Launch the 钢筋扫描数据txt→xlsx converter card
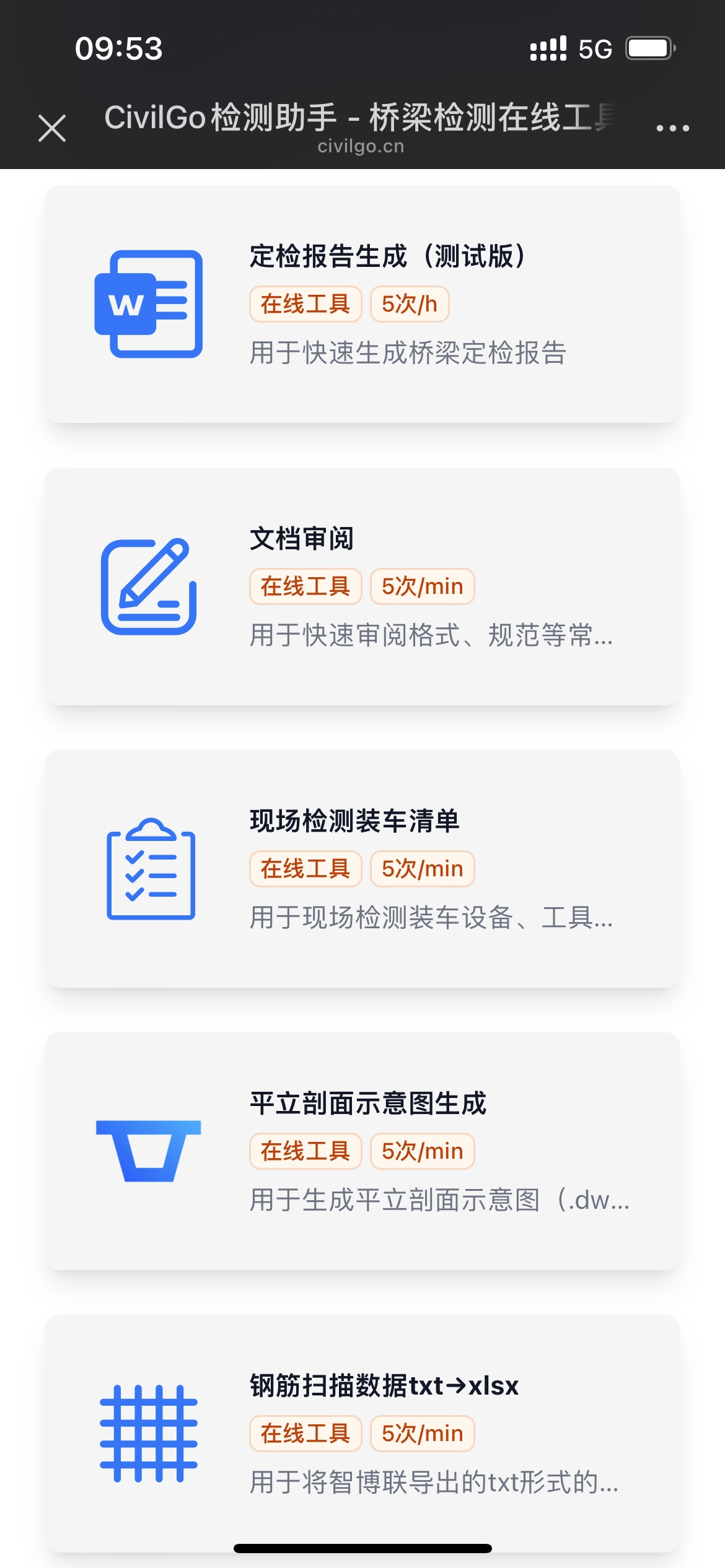The height and width of the screenshot is (1568, 725). click(362, 1432)
